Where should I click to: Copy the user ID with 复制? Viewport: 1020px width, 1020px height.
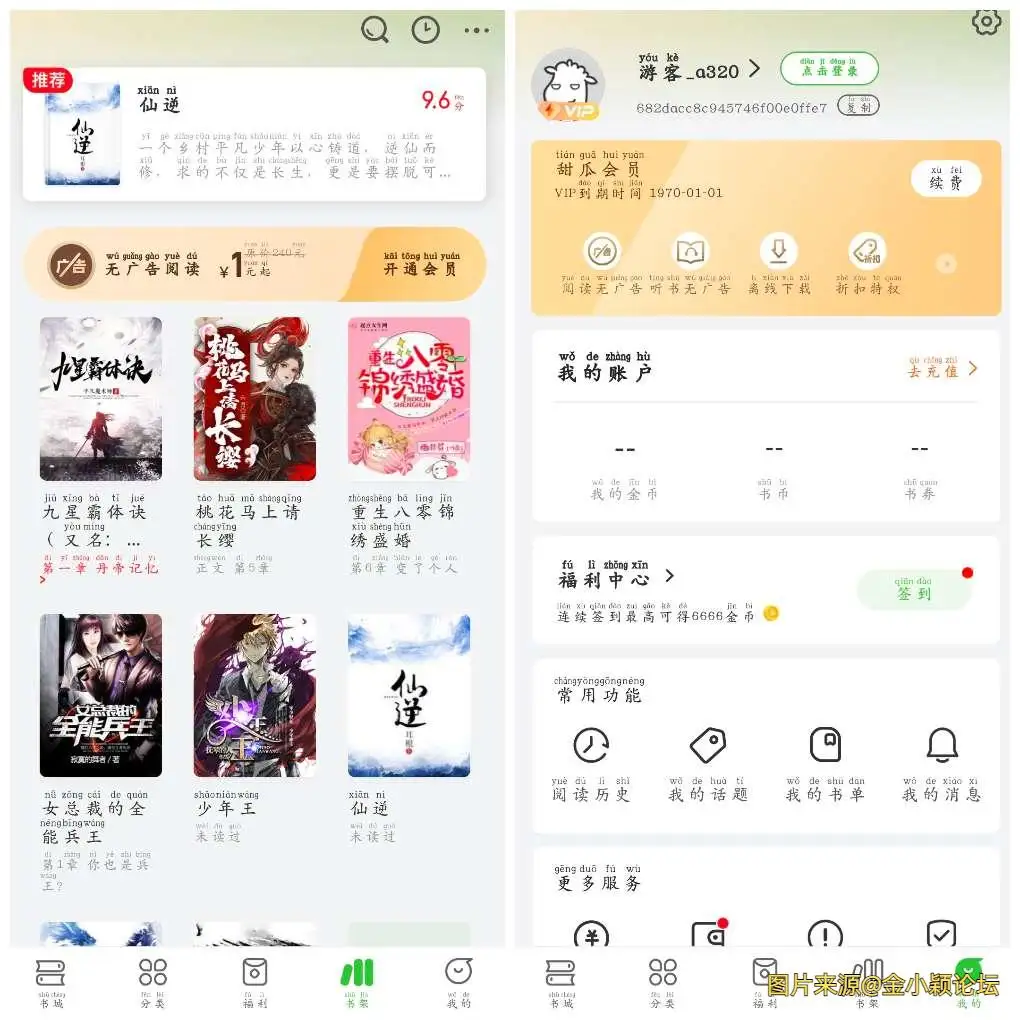coord(858,106)
